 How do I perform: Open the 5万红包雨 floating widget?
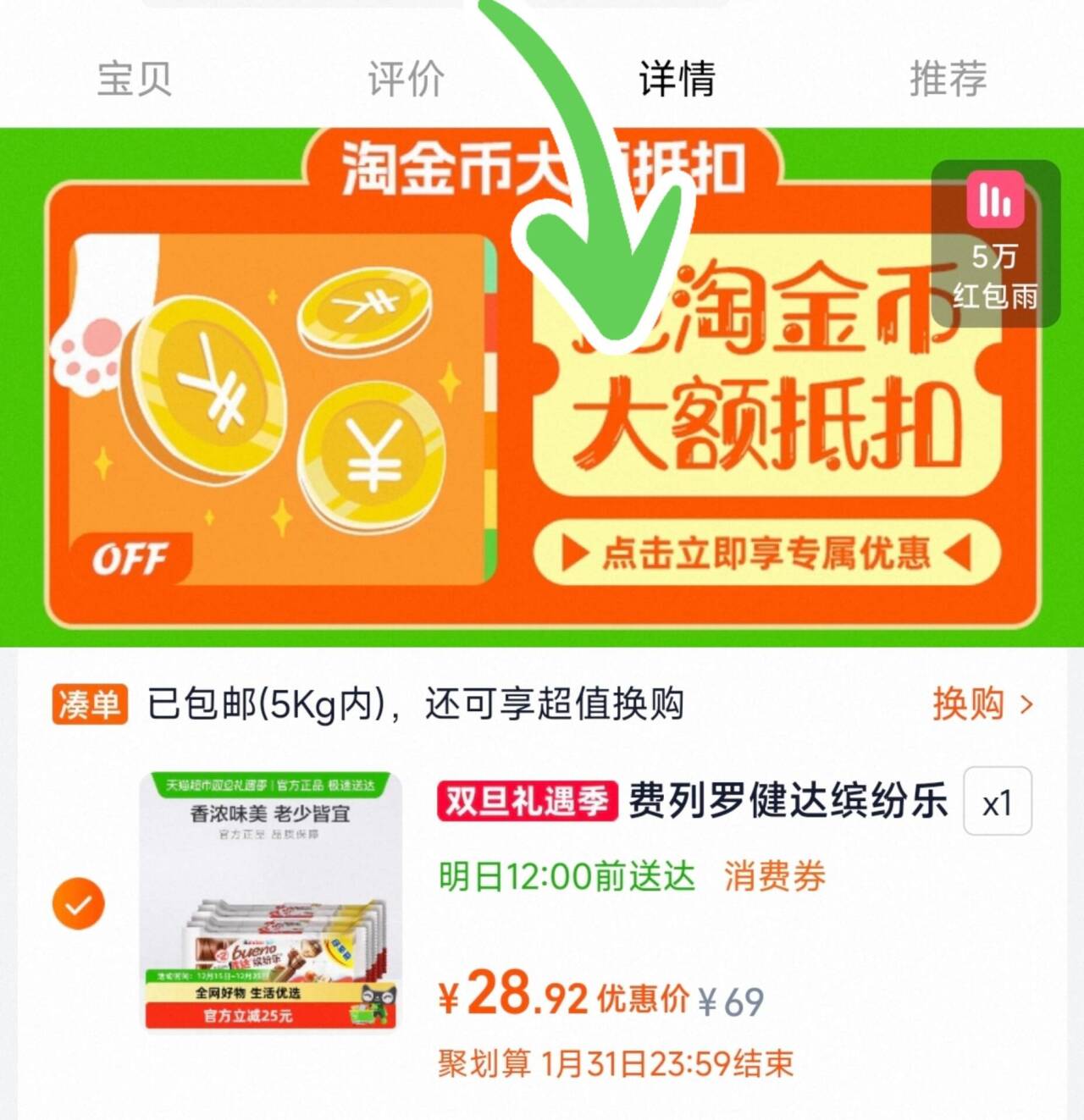point(996,244)
